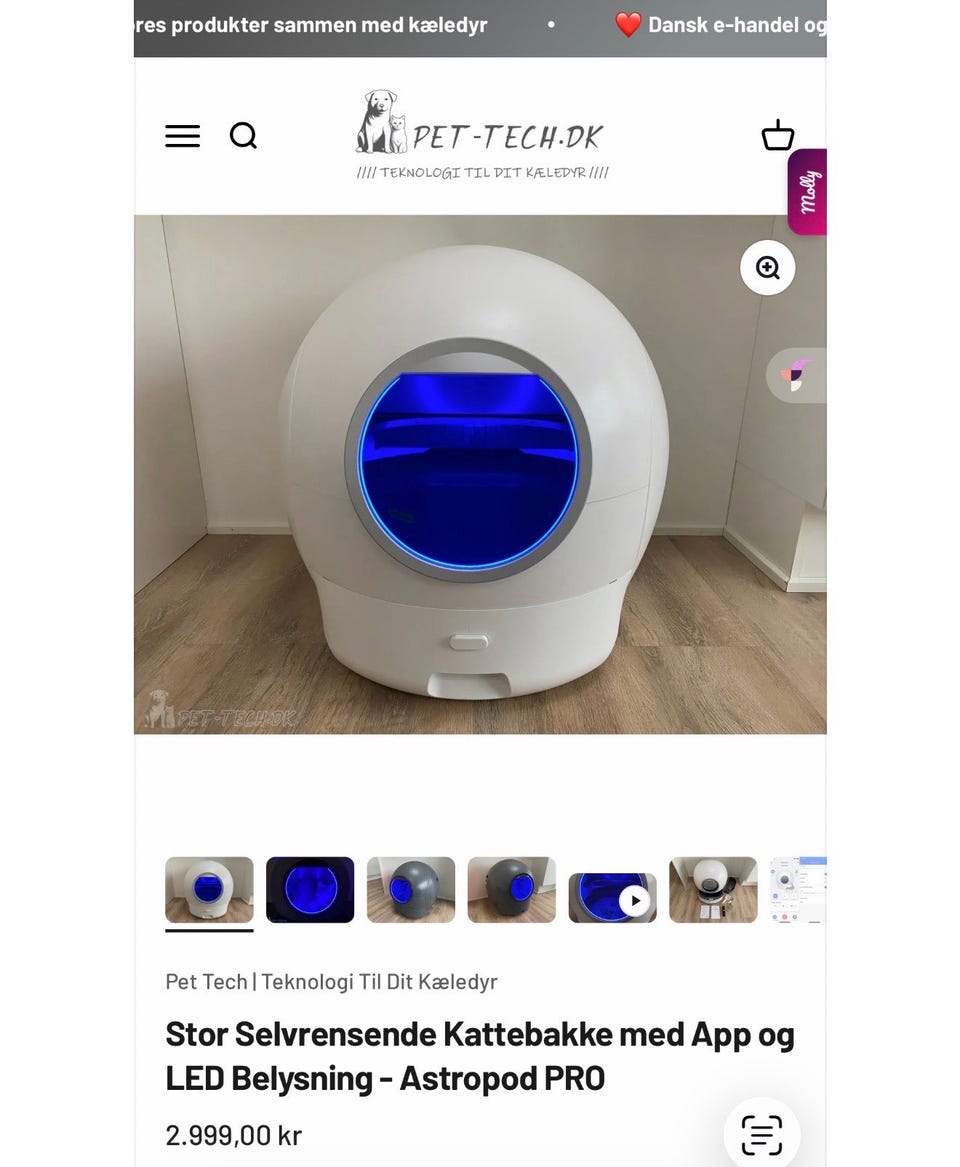
Task: Select the dark blue glowing interior thumbnail
Action: [310, 888]
